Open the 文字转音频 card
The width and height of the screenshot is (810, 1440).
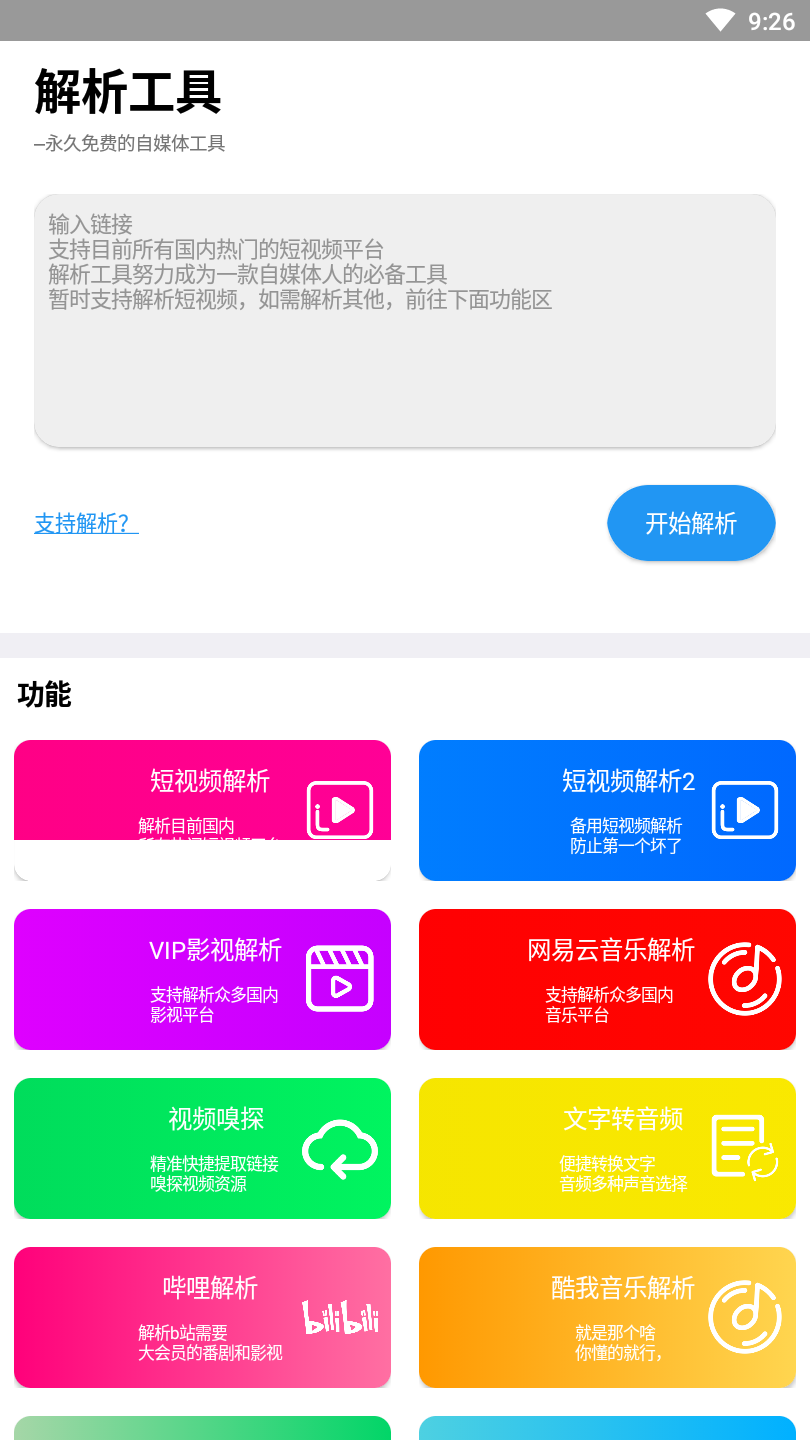coord(607,1148)
